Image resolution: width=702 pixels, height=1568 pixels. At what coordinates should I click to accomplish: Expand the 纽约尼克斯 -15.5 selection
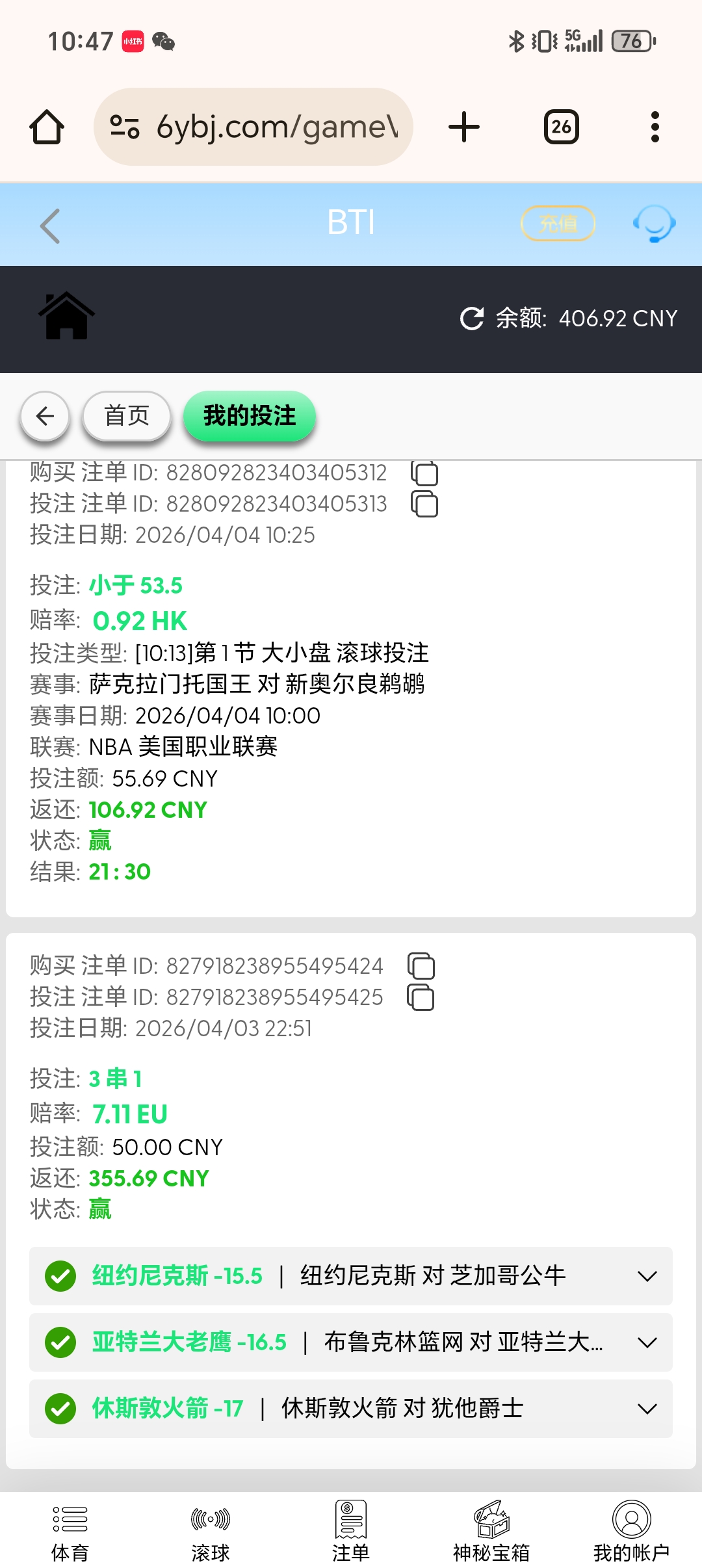click(647, 1276)
